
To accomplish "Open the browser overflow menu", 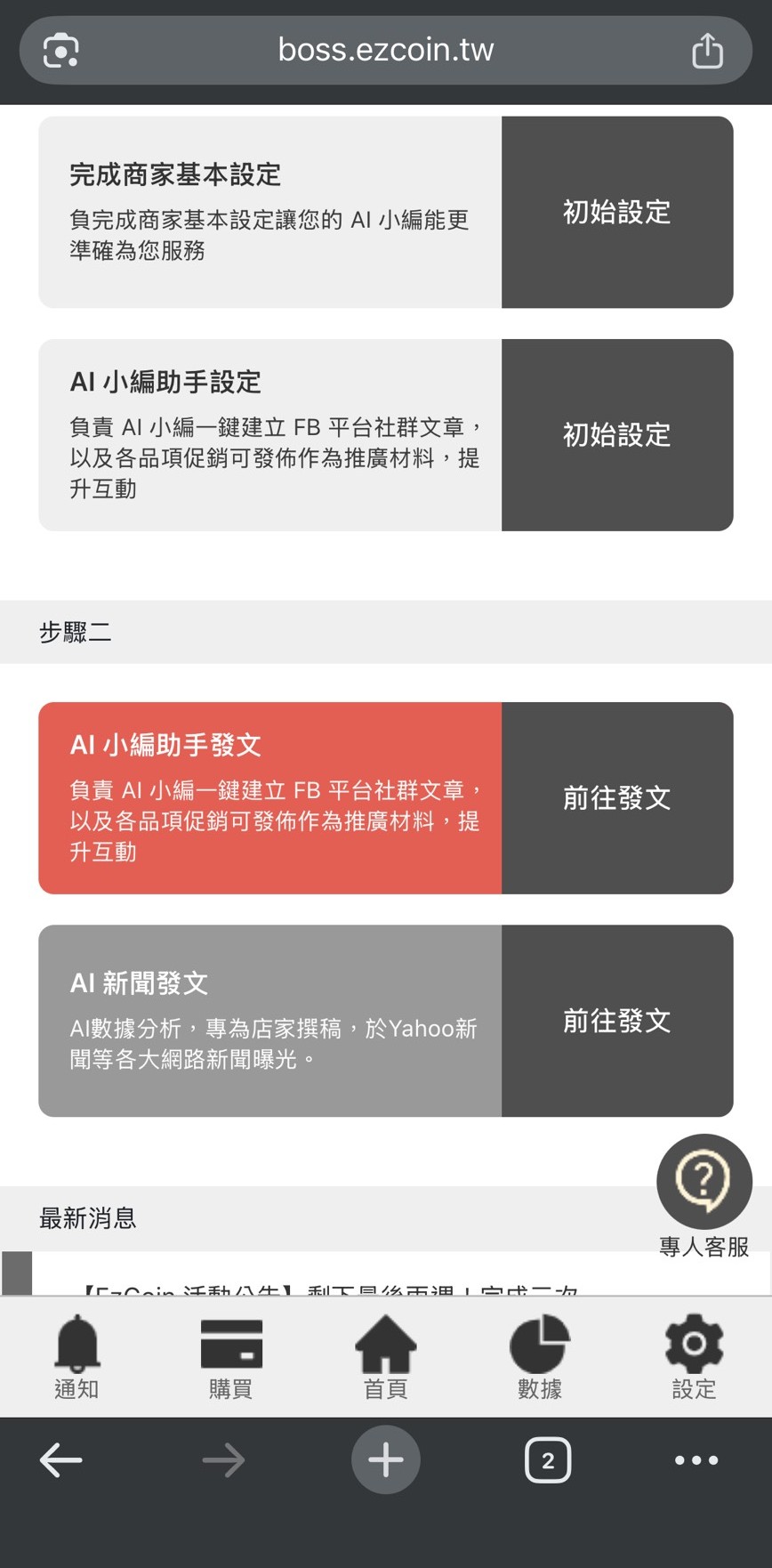I will (696, 1460).
